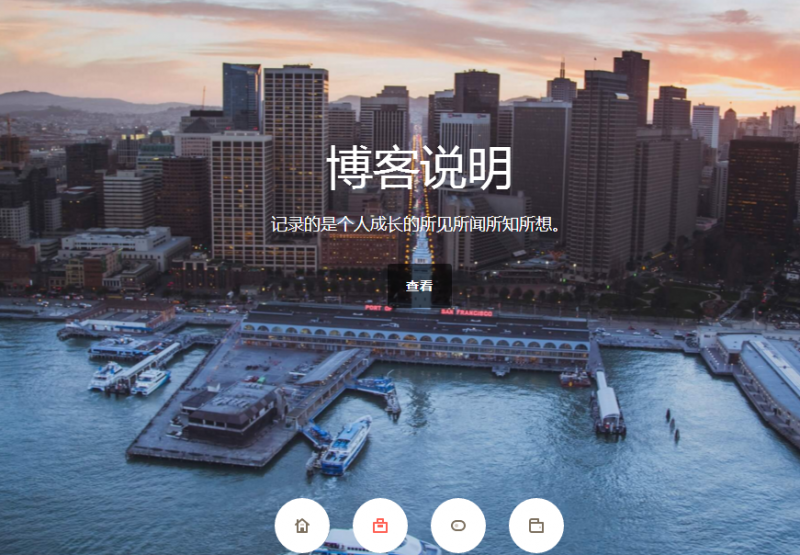The image size is (800, 555).
Task: Tap the 查看 button
Action: click(419, 286)
